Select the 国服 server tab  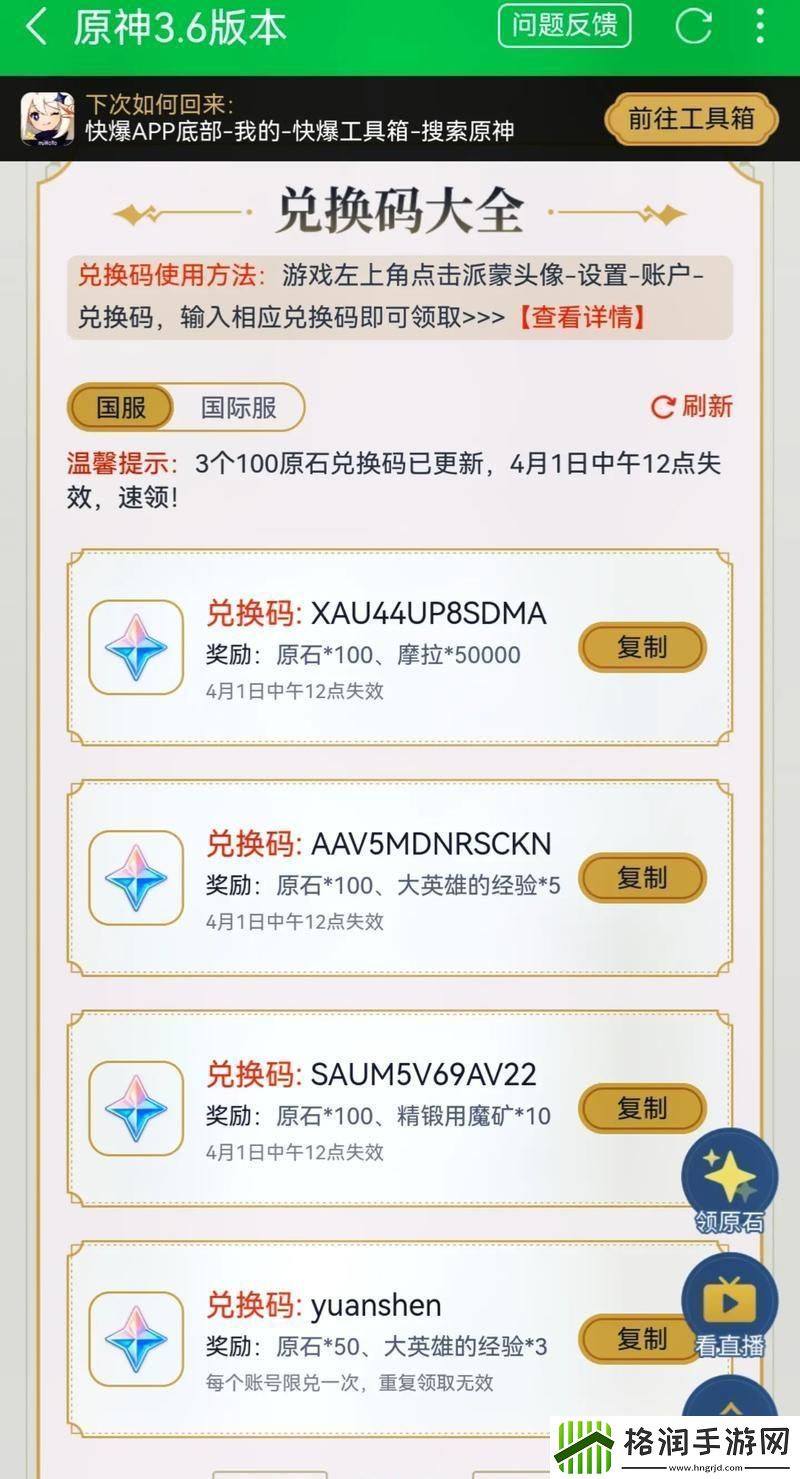click(x=122, y=408)
